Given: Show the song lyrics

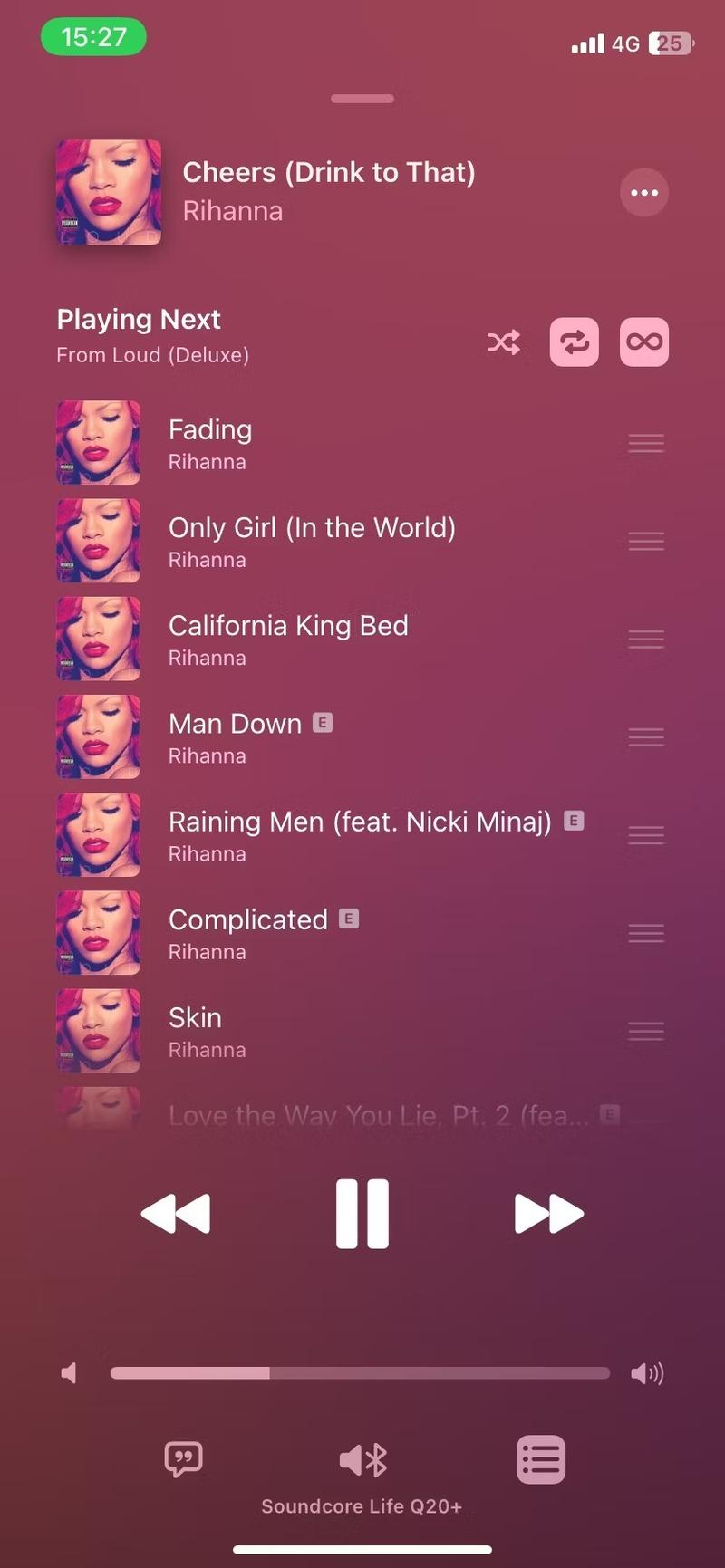Looking at the screenshot, I should pyautogui.click(x=183, y=1459).
